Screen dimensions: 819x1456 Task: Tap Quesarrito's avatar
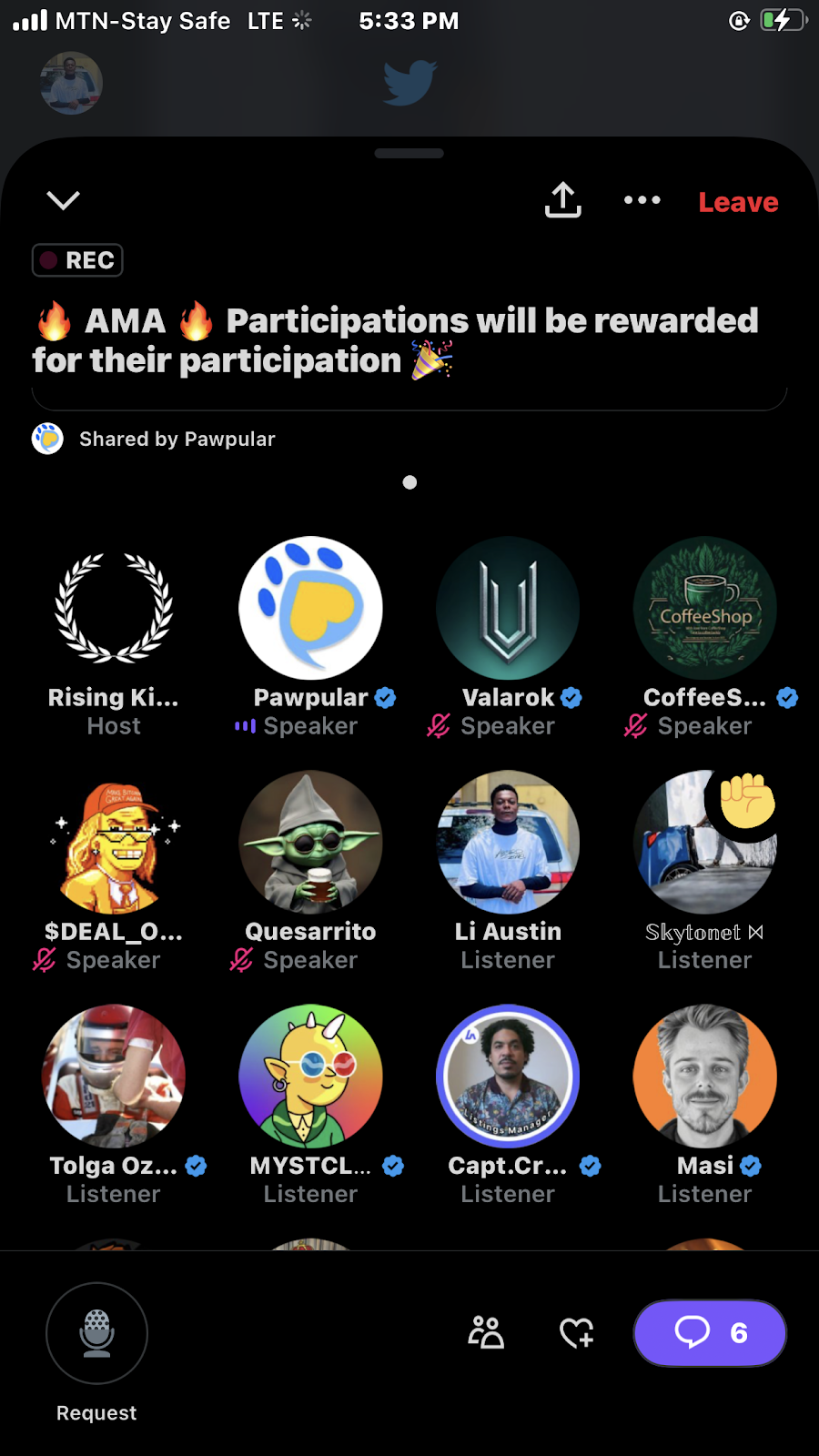[x=310, y=842]
